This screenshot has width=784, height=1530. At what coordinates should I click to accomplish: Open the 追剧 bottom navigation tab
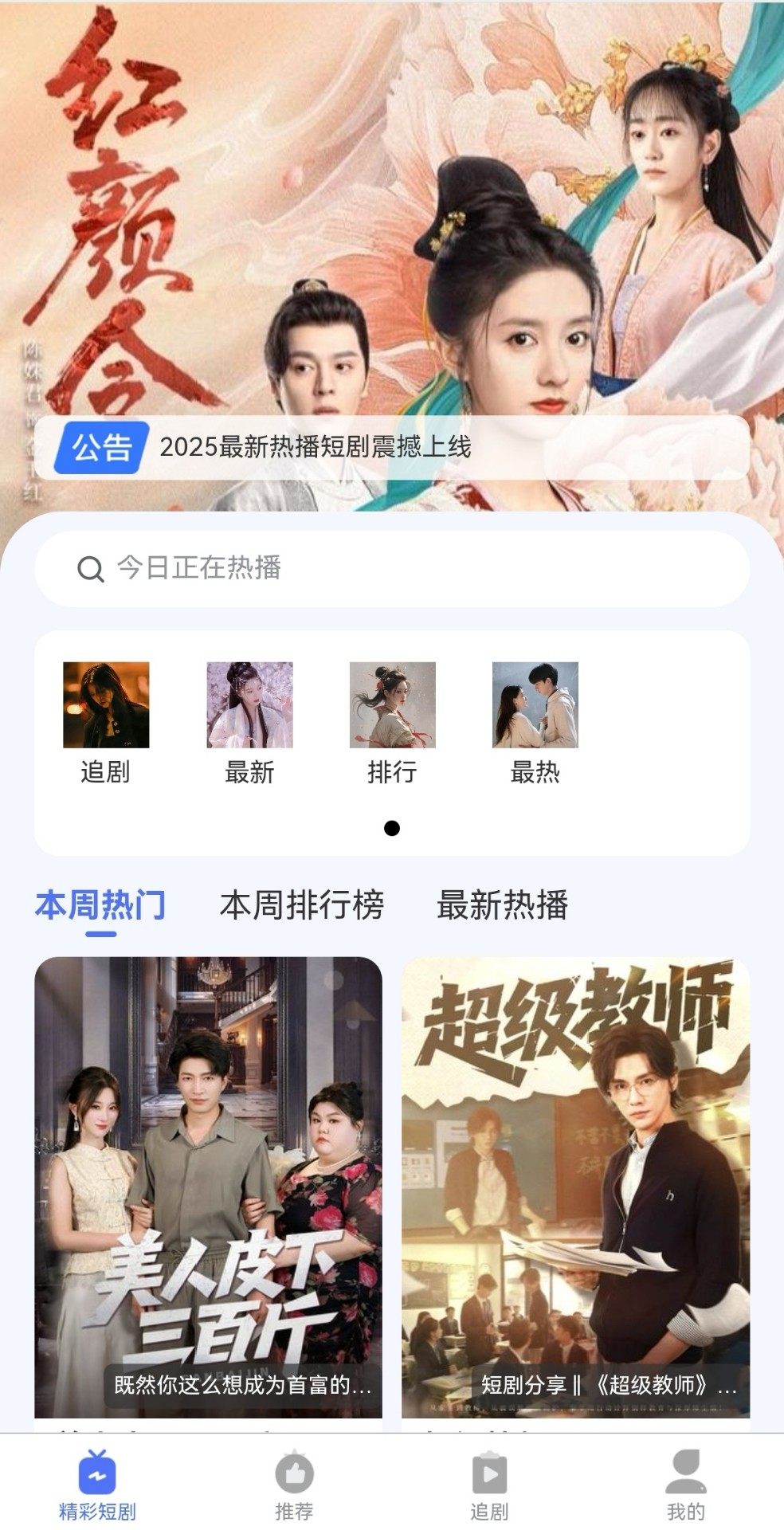489,1485
